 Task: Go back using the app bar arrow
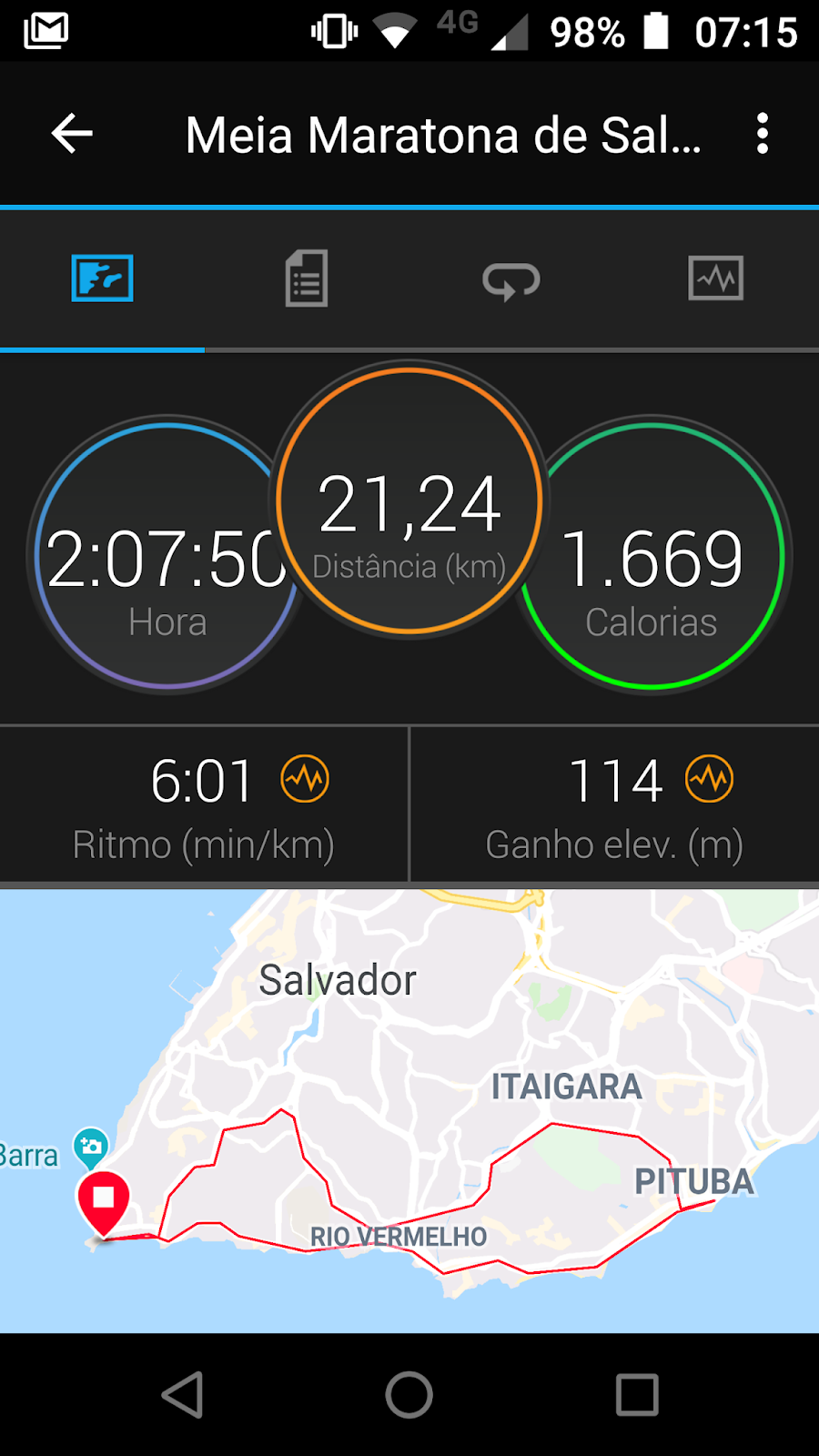pyautogui.click(x=72, y=135)
